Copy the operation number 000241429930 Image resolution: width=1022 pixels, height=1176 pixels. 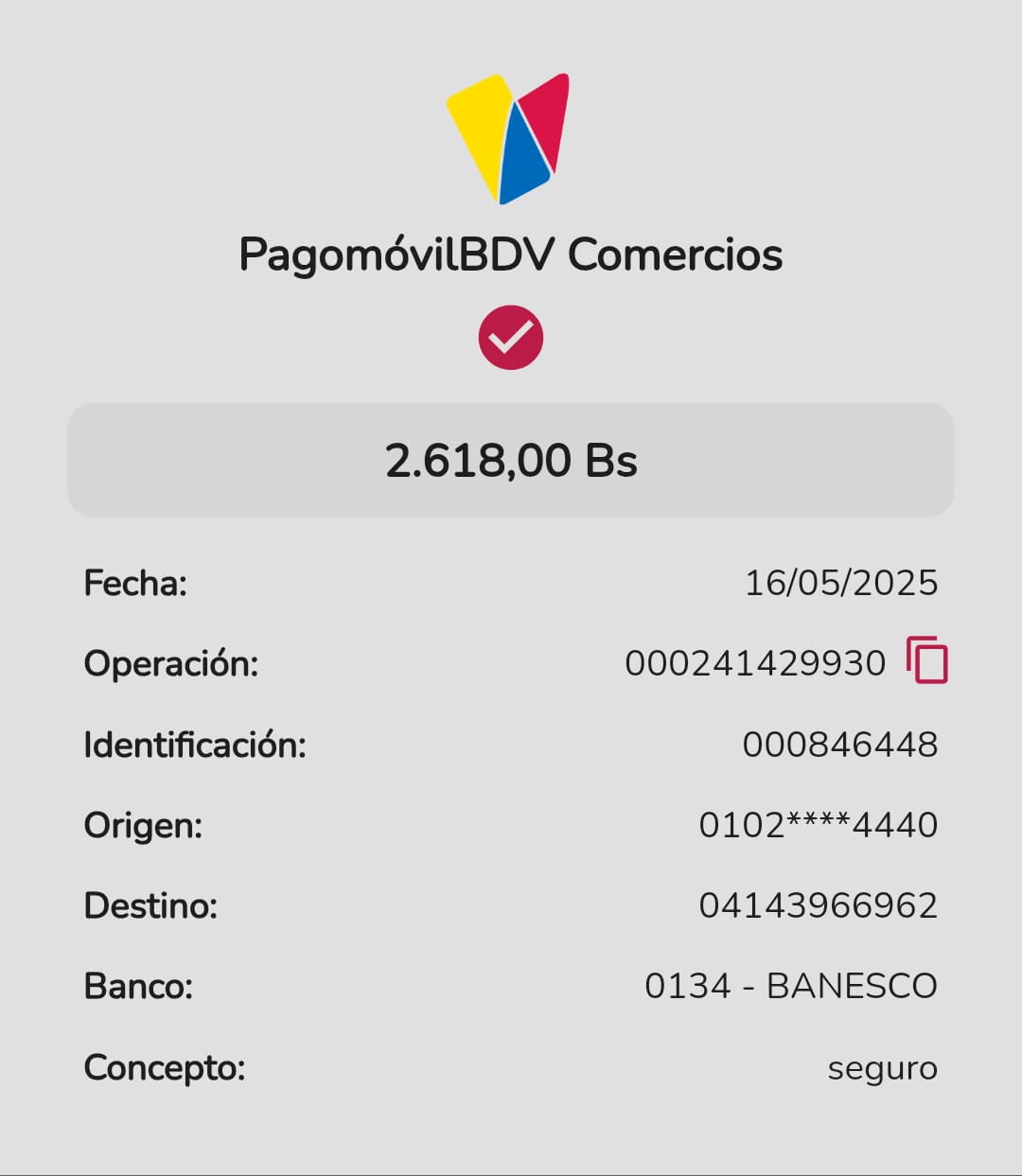[926, 660]
